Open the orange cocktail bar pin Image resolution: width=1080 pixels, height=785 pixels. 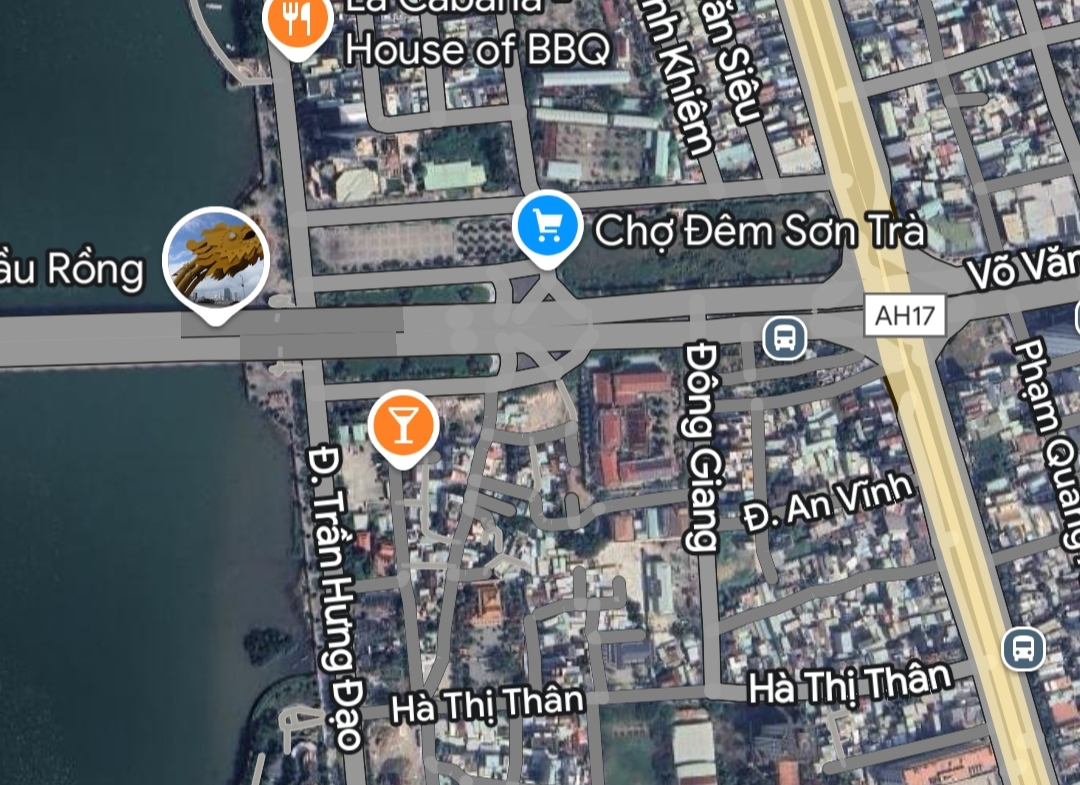(403, 426)
